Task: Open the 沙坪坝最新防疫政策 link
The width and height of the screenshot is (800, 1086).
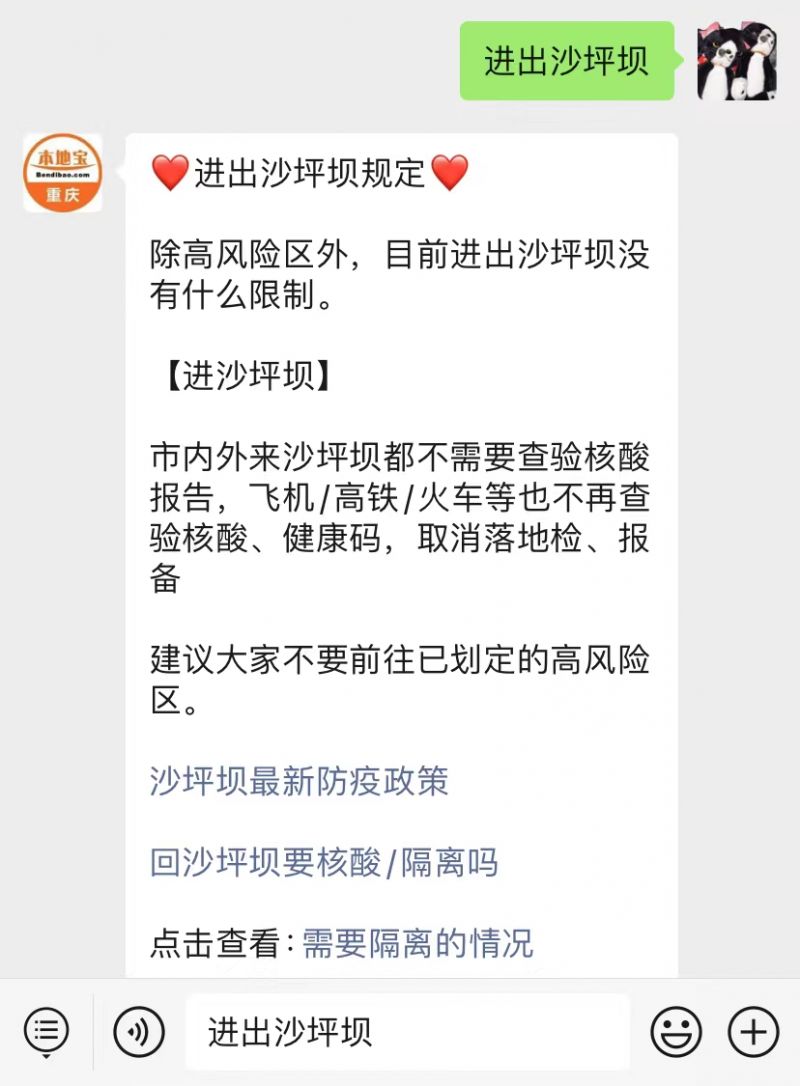Action: [299, 781]
